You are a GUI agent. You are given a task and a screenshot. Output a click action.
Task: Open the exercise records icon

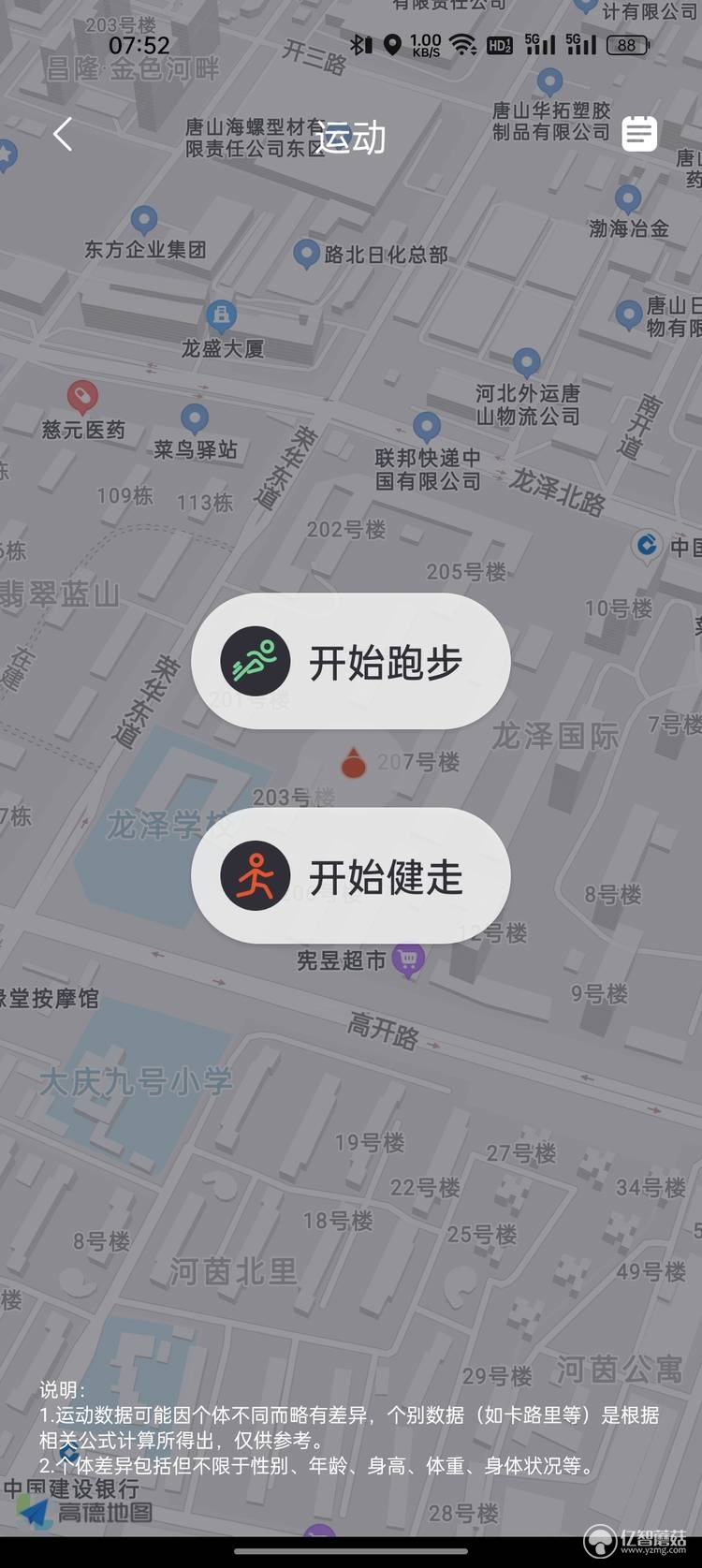click(639, 134)
